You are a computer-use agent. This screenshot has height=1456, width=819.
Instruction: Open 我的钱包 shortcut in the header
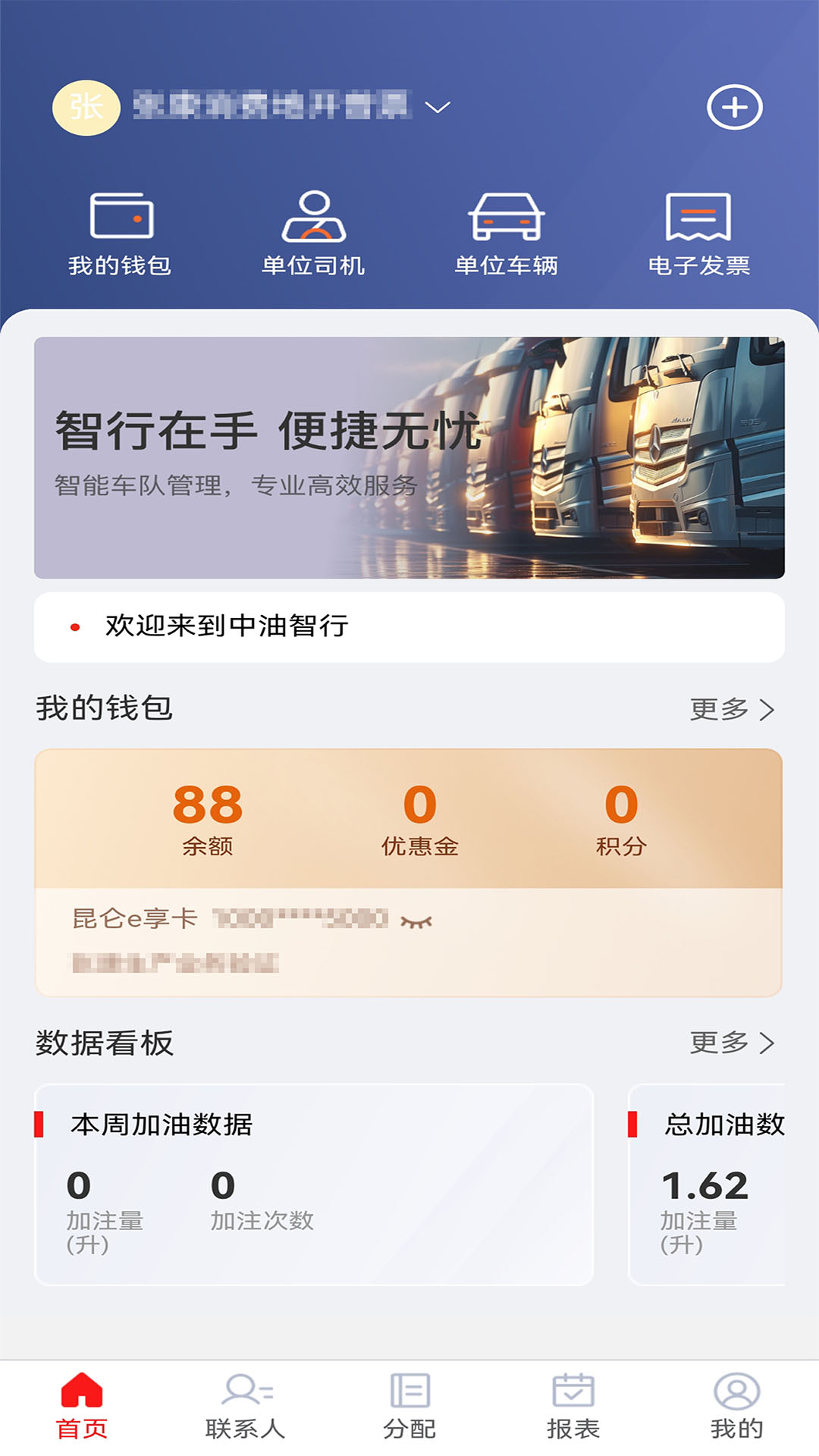[x=121, y=234]
